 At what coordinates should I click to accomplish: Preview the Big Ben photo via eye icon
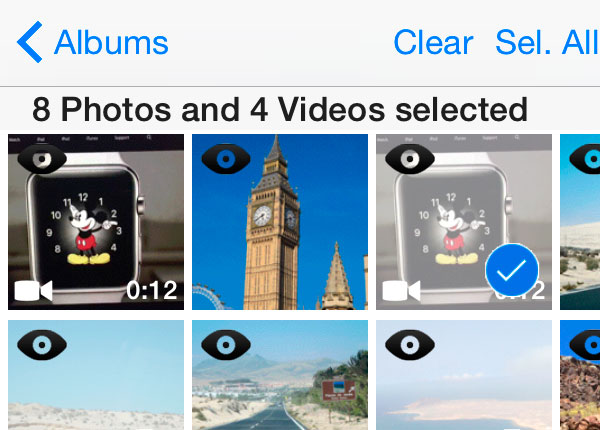click(x=226, y=158)
